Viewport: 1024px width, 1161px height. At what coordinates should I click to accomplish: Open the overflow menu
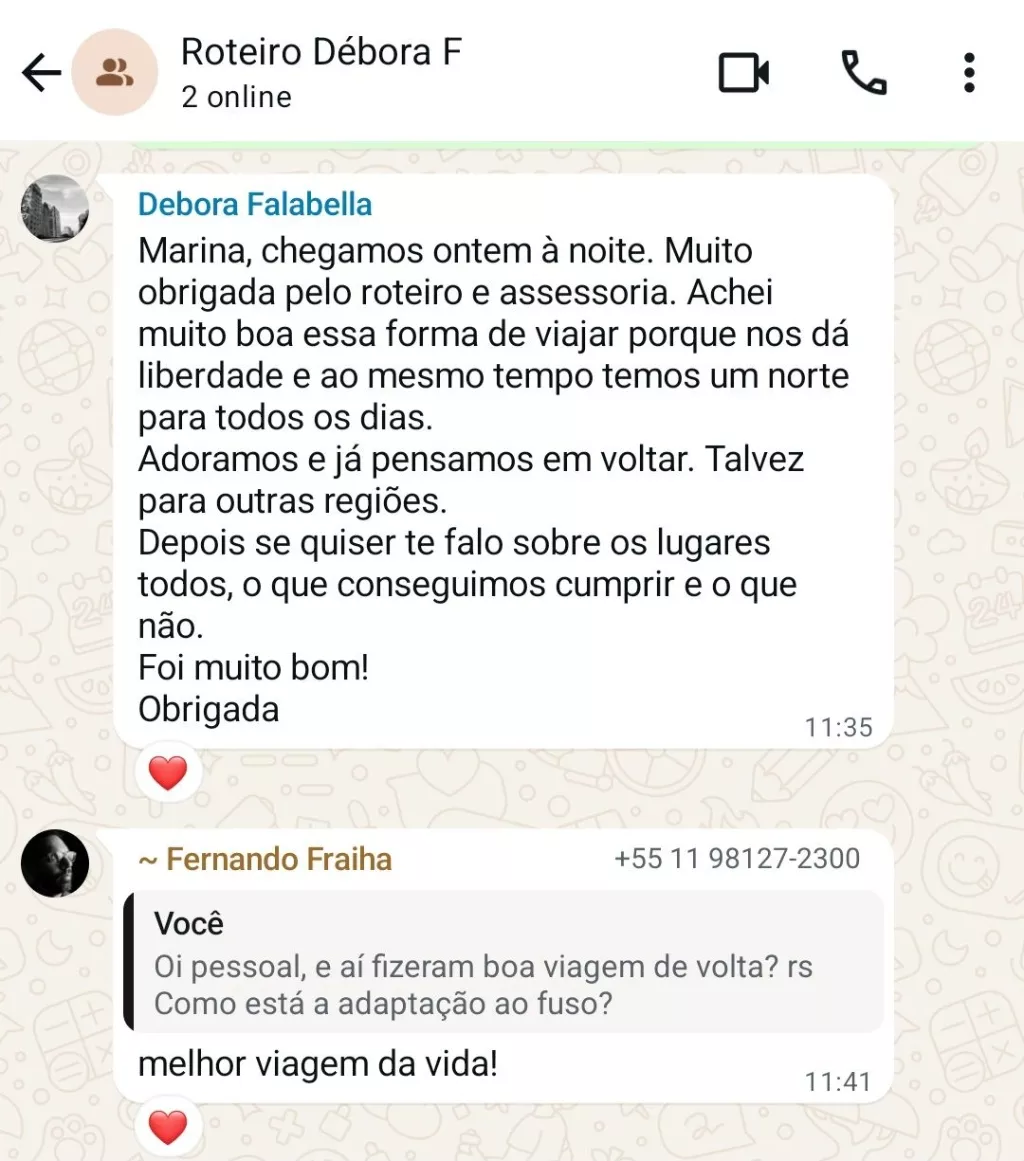[x=968, y=73]
